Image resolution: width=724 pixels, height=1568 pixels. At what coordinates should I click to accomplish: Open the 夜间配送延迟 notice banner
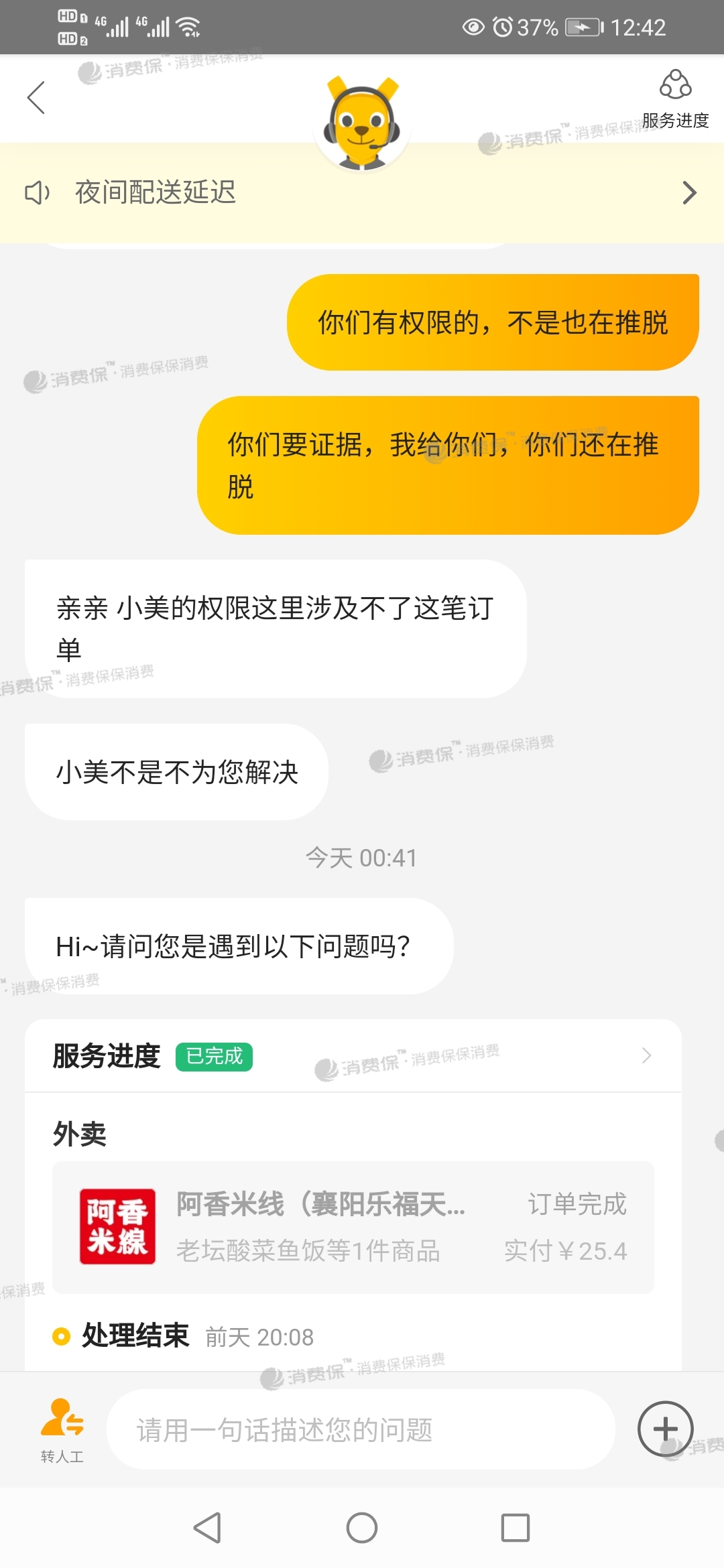coord(362,193)
